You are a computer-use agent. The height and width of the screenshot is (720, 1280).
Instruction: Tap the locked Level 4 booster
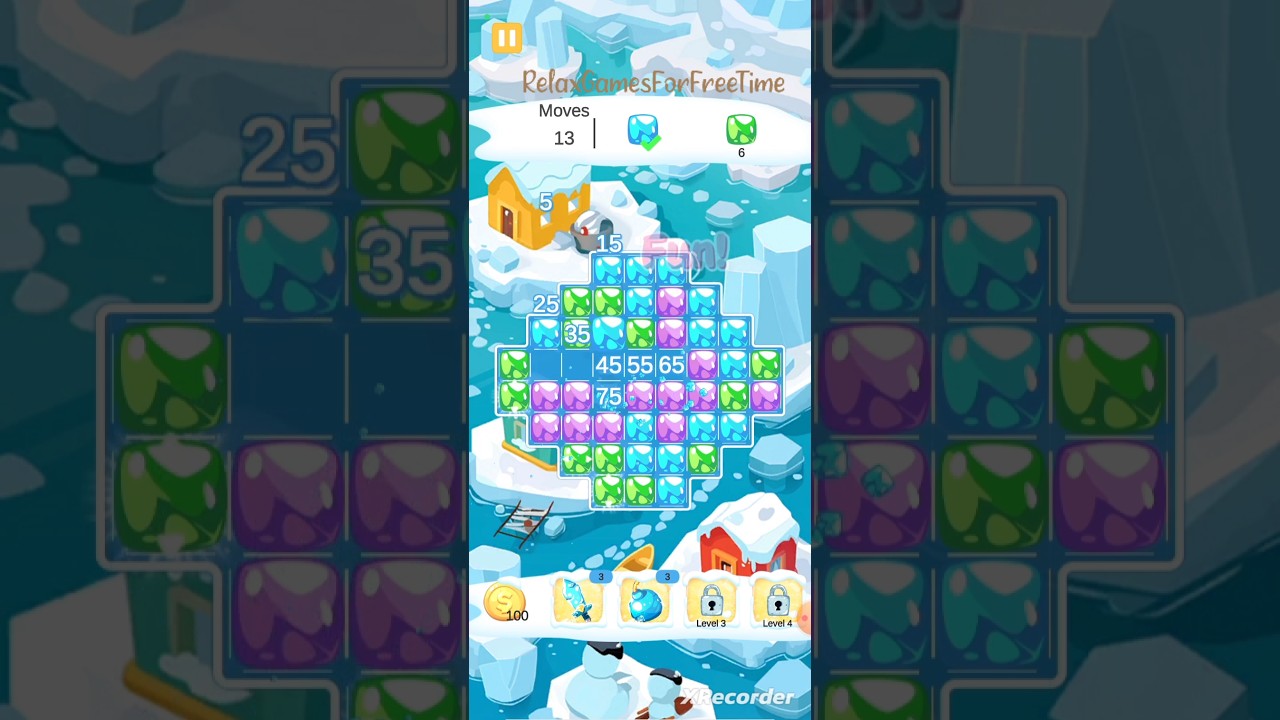tap(777, 602)
